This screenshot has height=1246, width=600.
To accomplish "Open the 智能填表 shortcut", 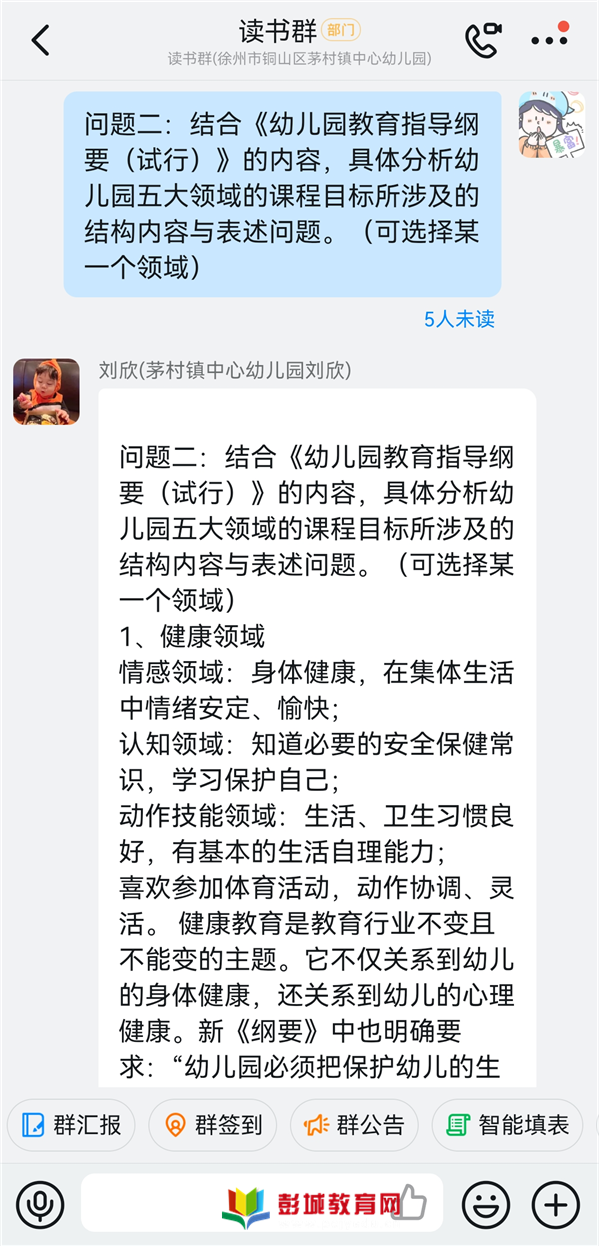I will (508, 1125).
